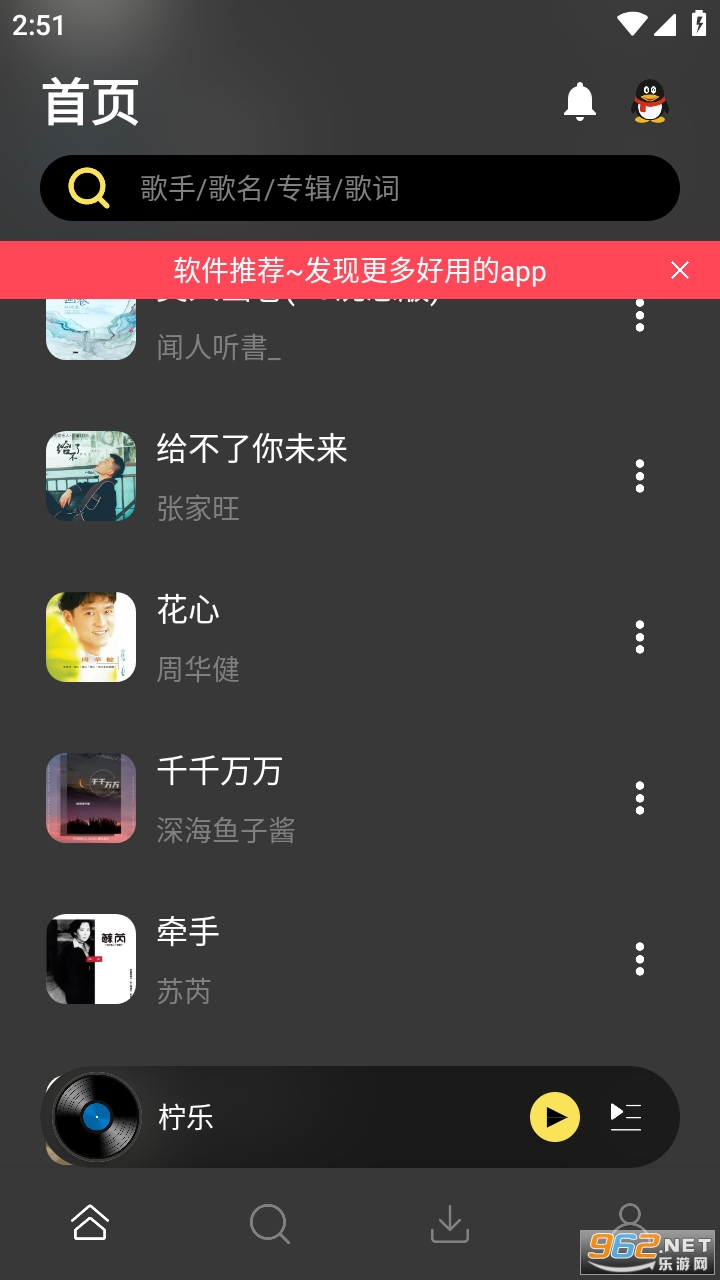Open the notifications bell
Screen dimensions: 720x1280
(x=580, y=102)
